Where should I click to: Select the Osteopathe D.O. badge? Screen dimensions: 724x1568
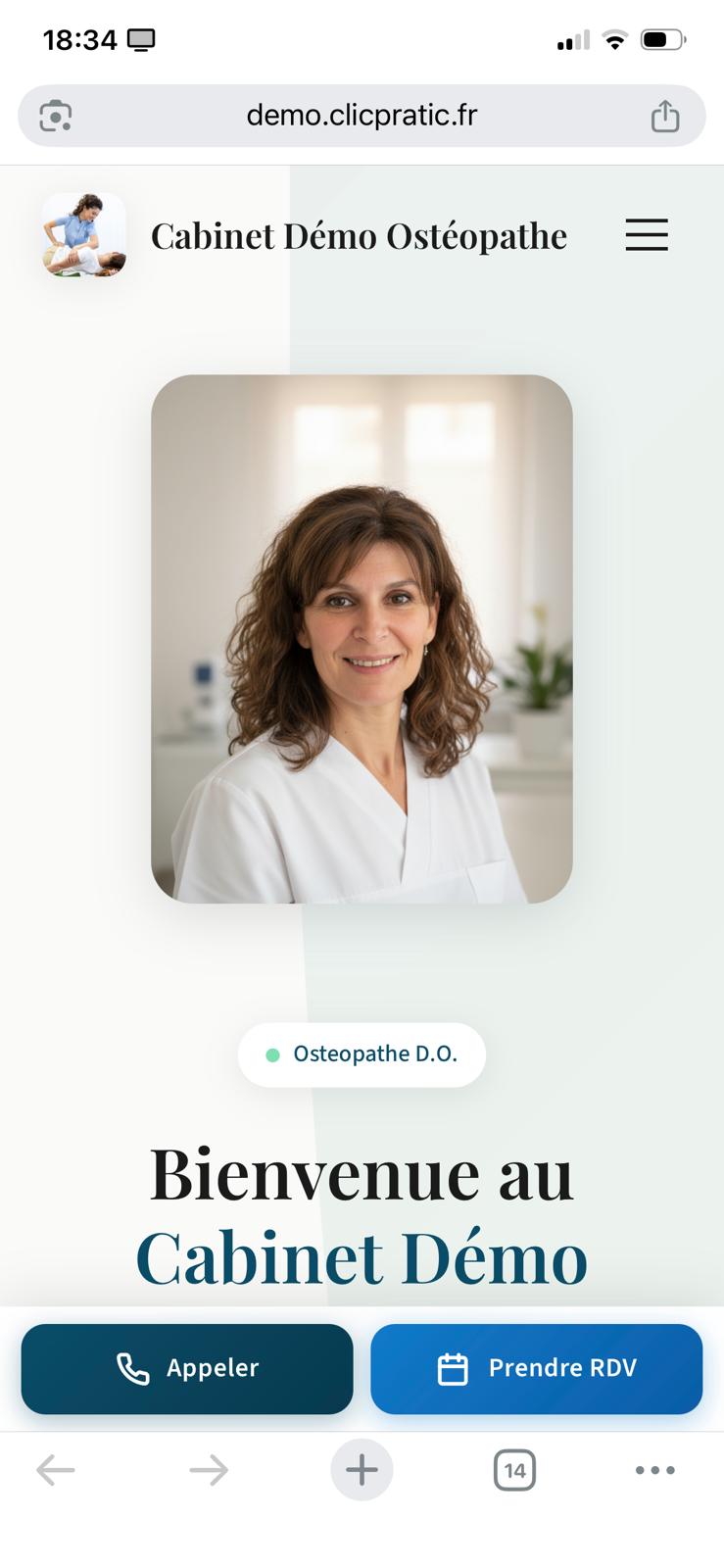(362, 1054)
